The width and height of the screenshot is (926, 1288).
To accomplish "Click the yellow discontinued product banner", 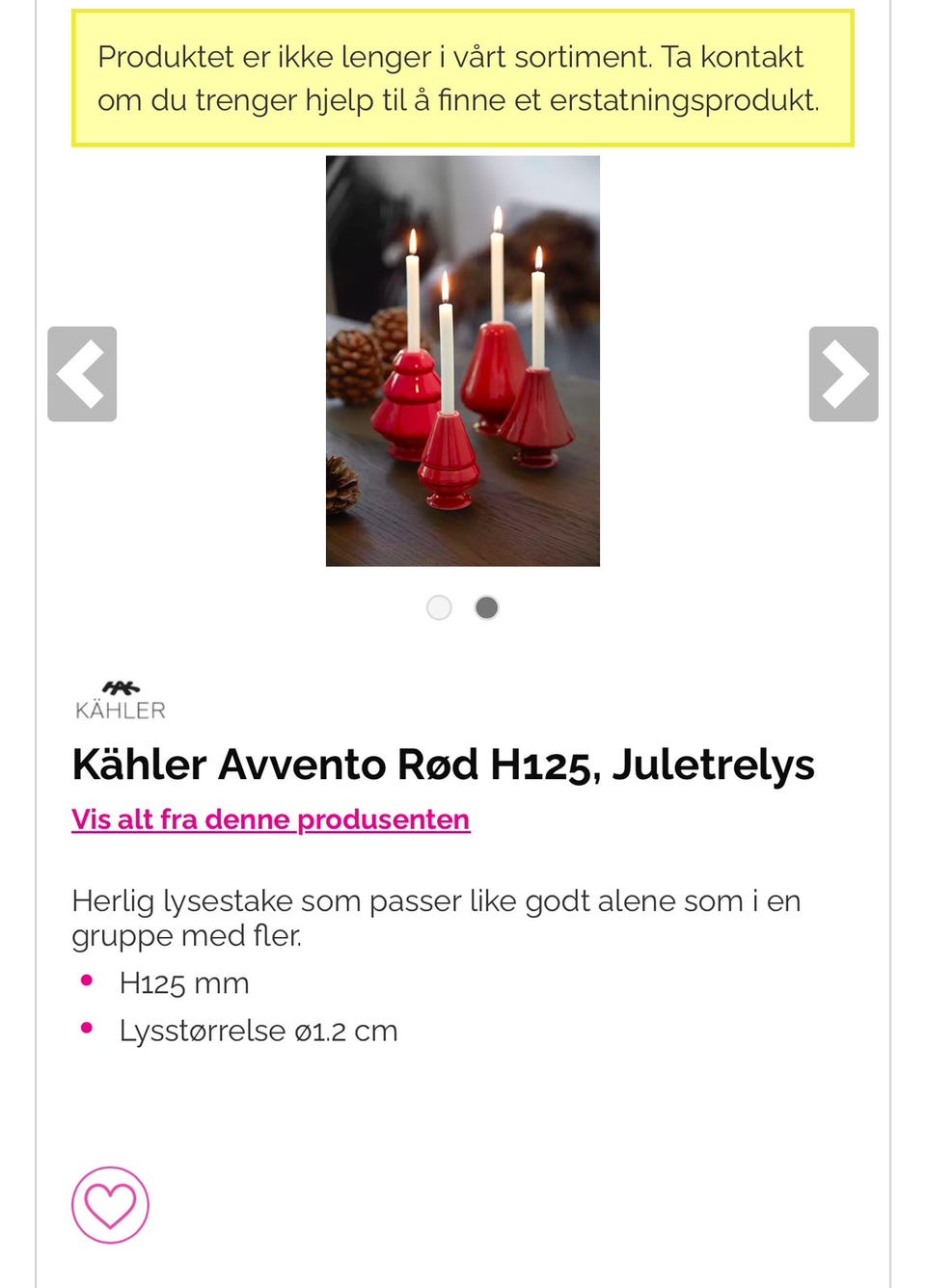I will coord(463,77).
